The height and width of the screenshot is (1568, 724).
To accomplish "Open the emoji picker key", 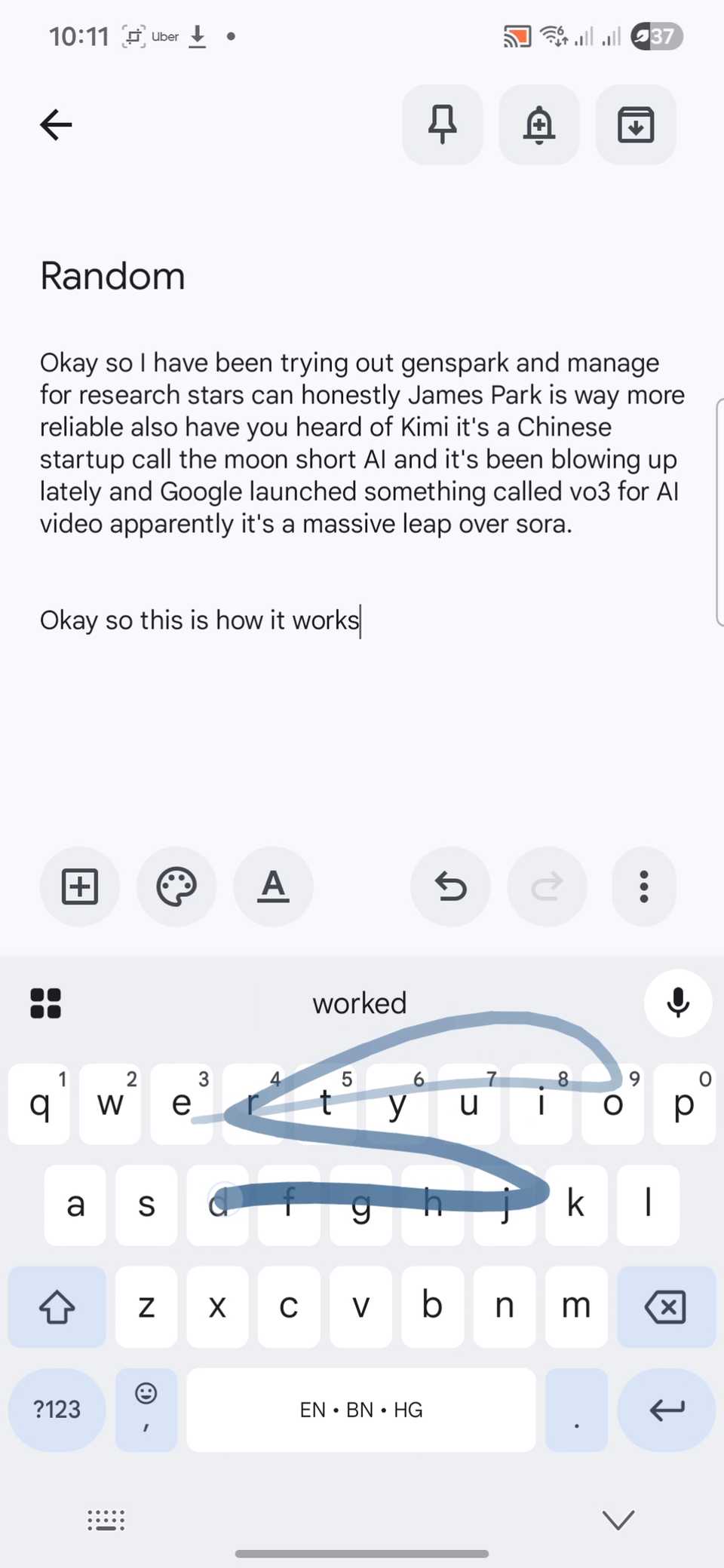I will pyautogui.click(x=146, y=1410).
